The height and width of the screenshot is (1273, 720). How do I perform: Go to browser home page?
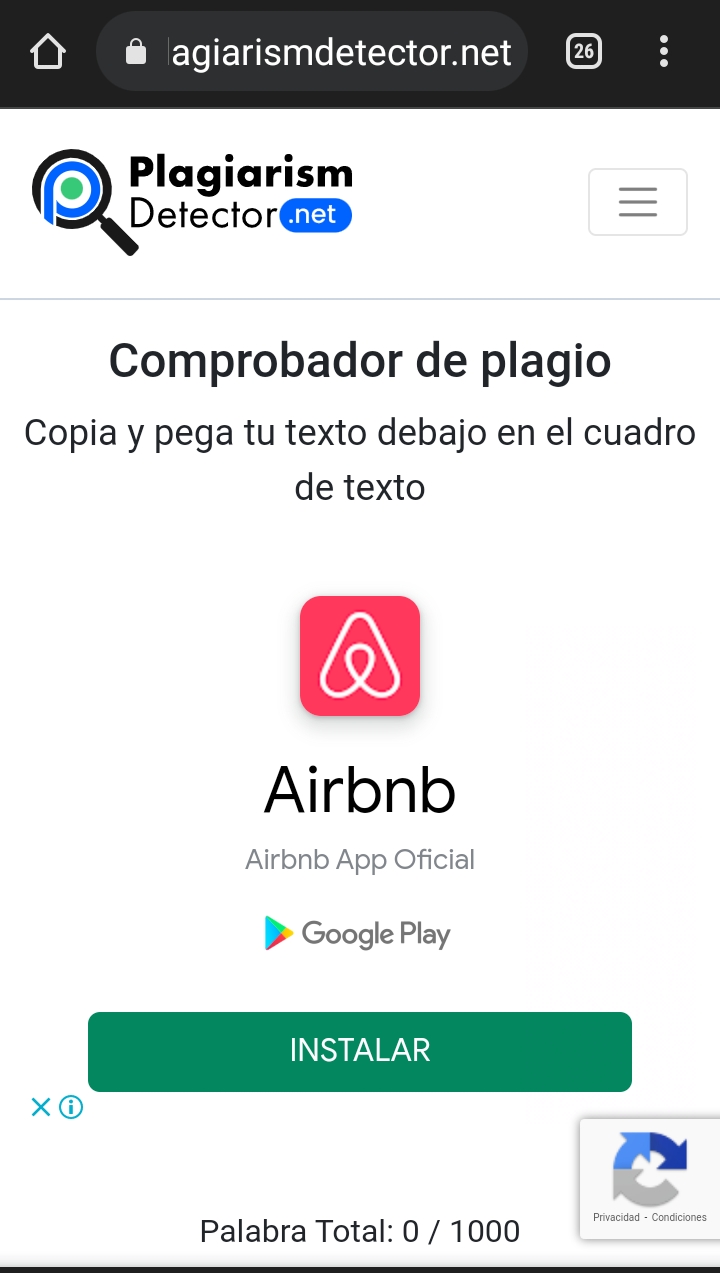(x=48, y=52)
